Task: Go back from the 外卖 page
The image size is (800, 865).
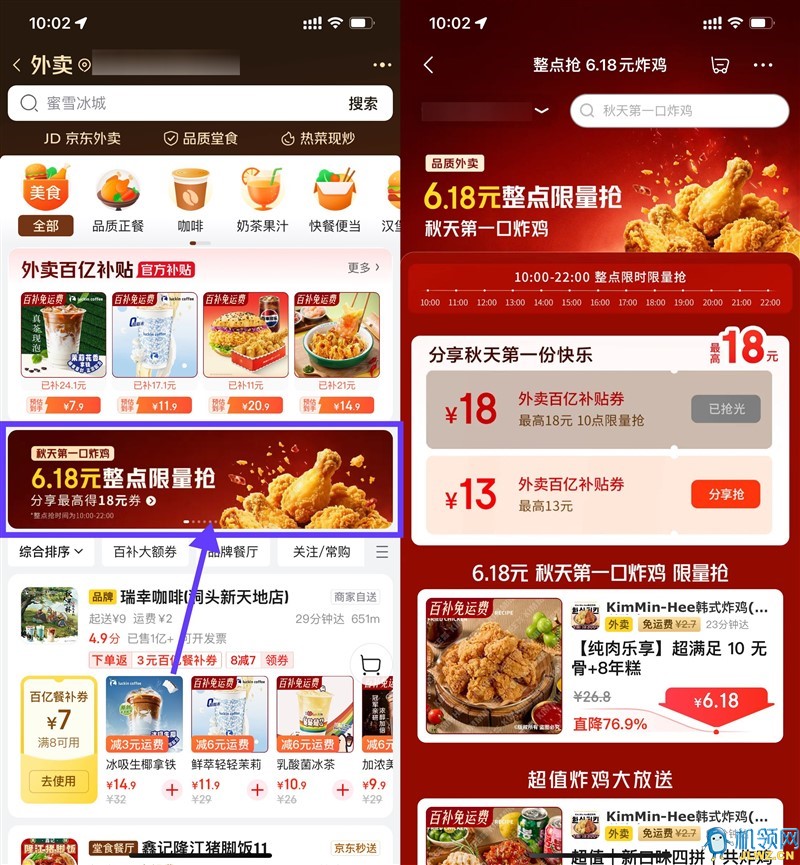Action: (x=16, y=65)
